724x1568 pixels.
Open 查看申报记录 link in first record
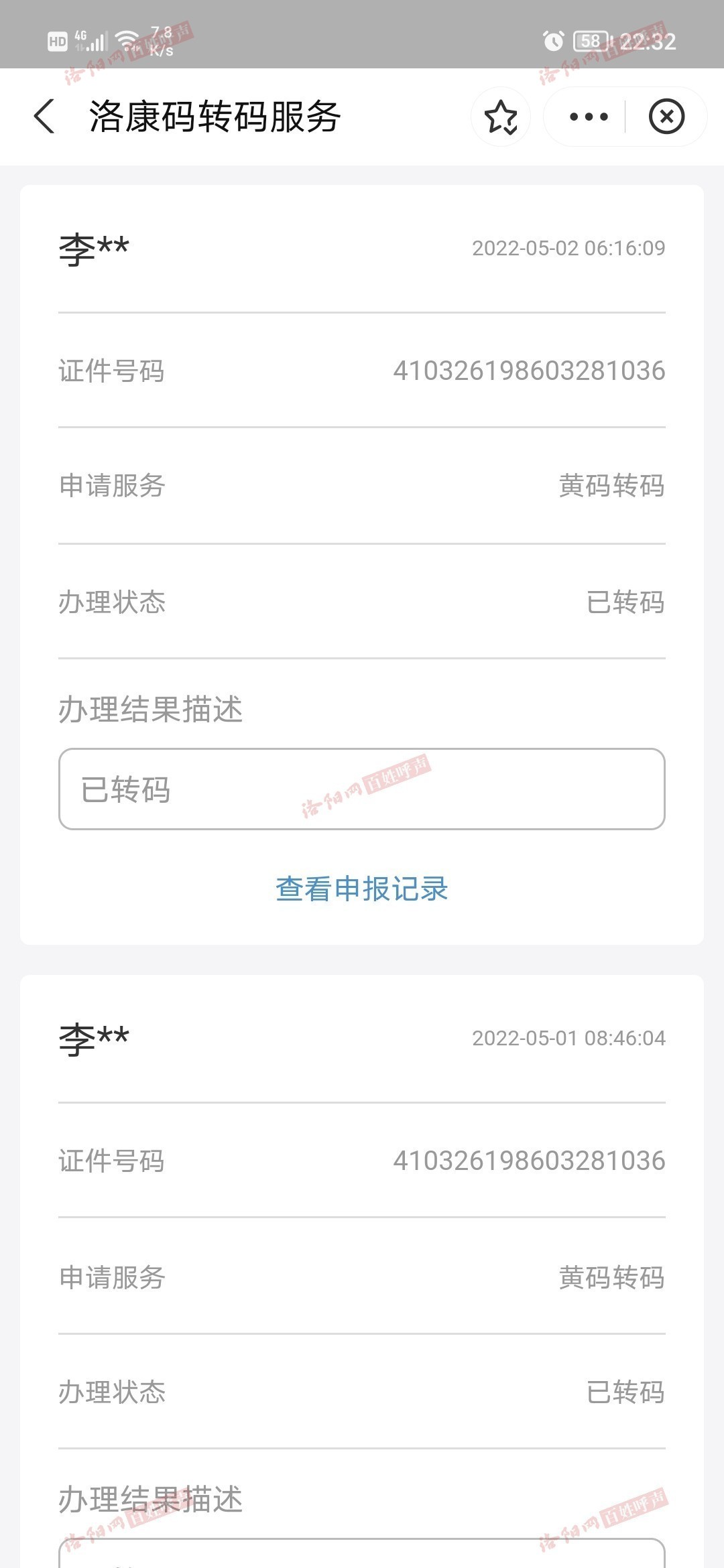[362, 889]
